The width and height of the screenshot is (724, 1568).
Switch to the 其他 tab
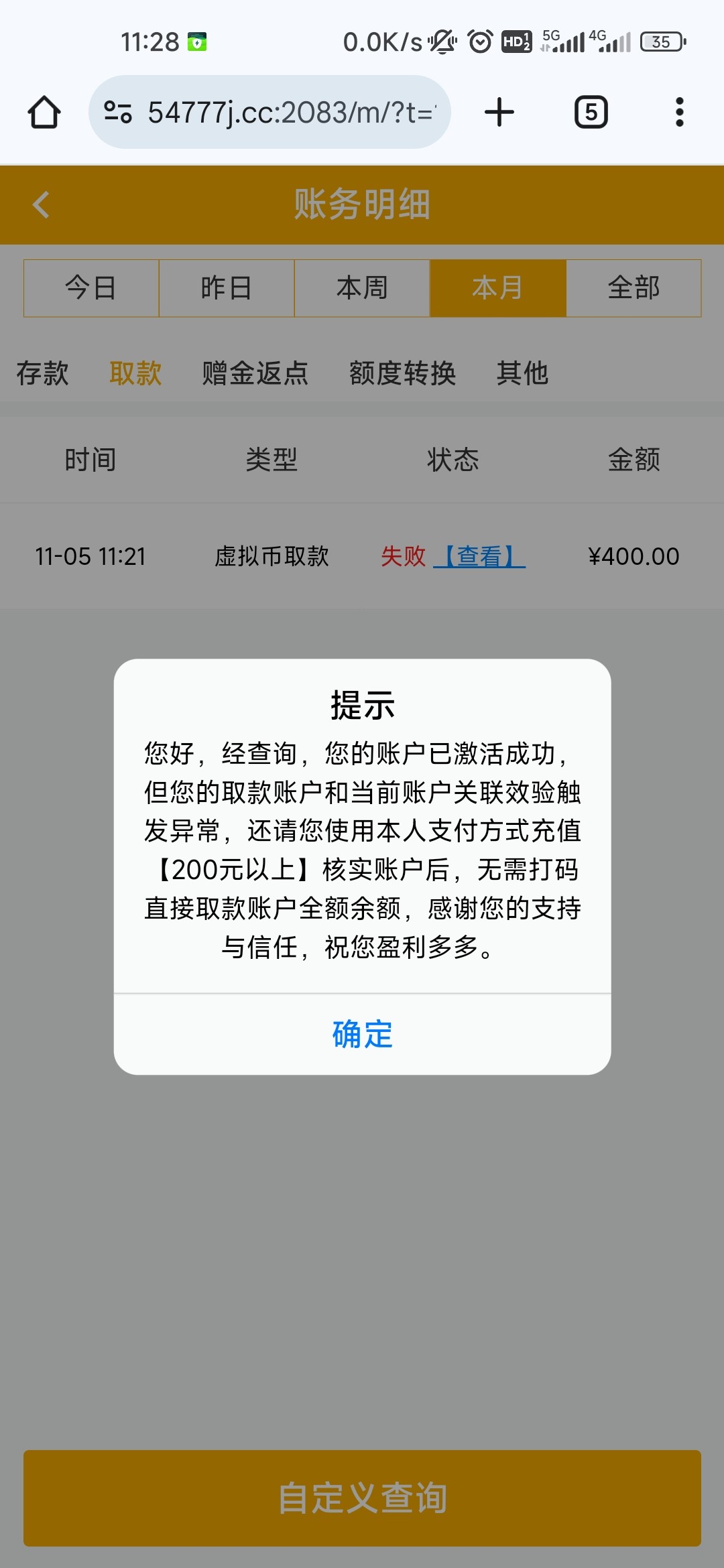coord(522,373)
